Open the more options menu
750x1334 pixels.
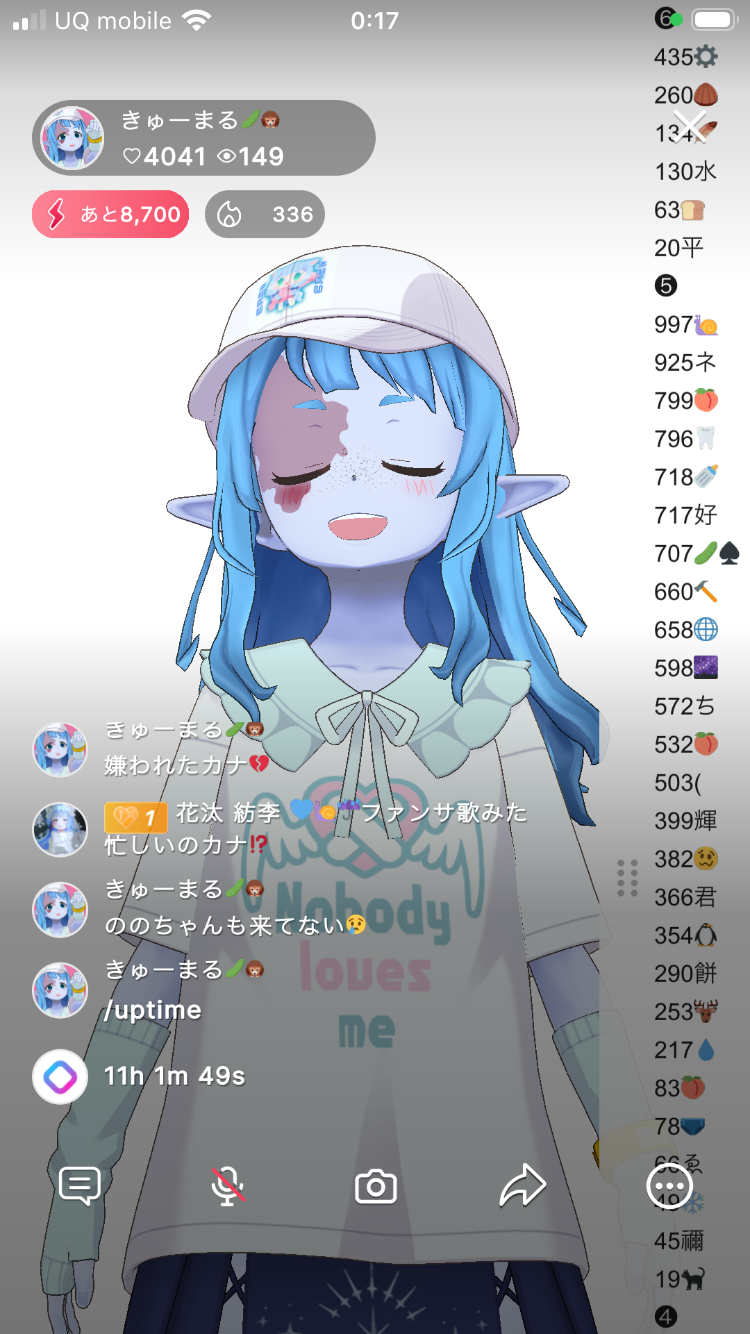pos(669,1186)
